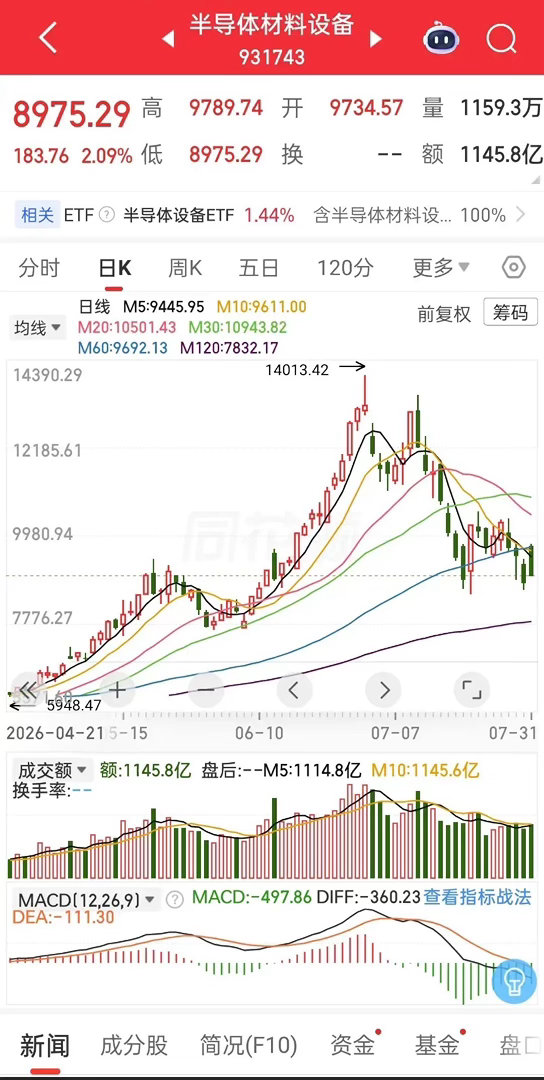Expand chart to fullscreen
The image size is (544, 1080).
(x=472, y=689)
